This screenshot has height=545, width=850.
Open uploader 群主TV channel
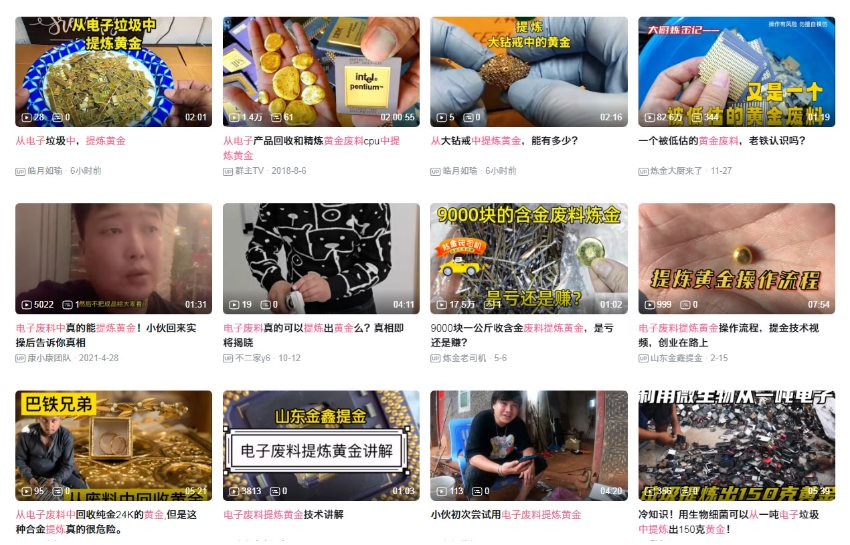pos(250,171)
